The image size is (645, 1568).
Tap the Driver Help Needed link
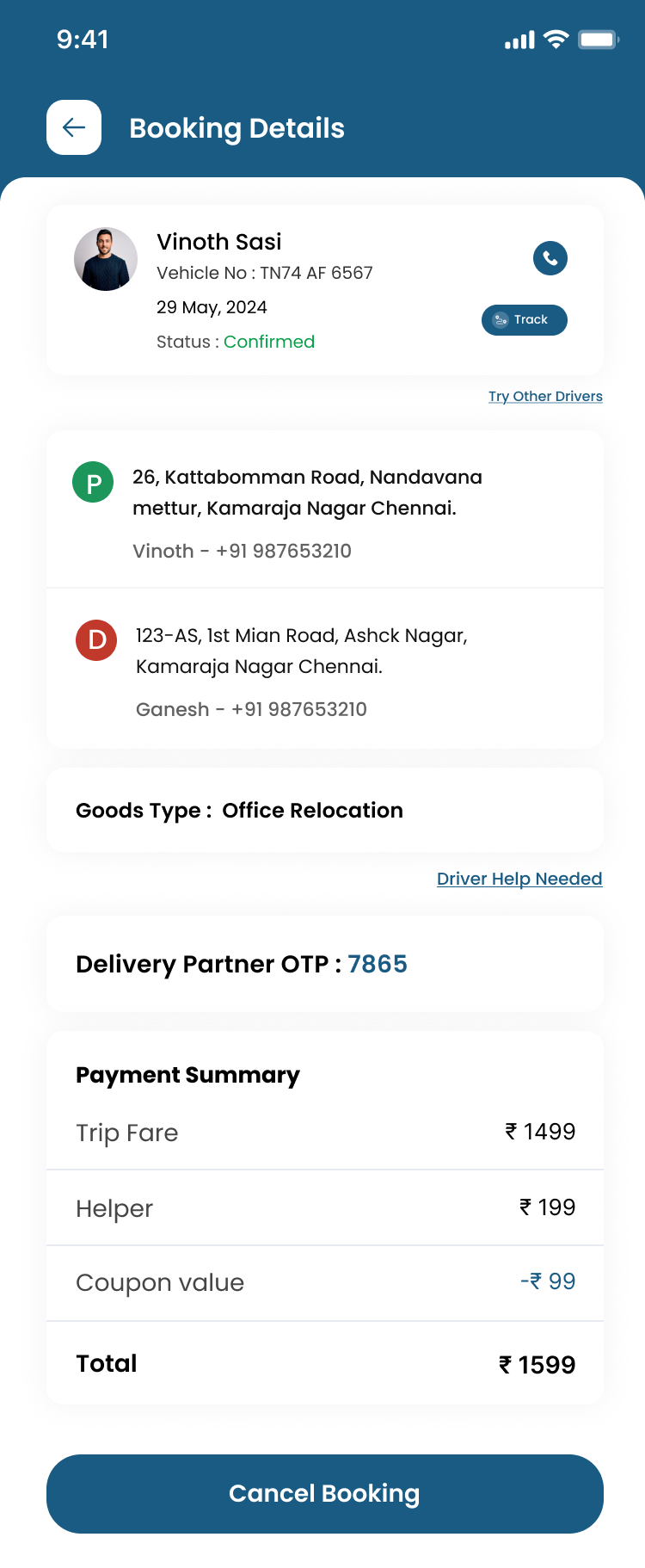point(519,879)
